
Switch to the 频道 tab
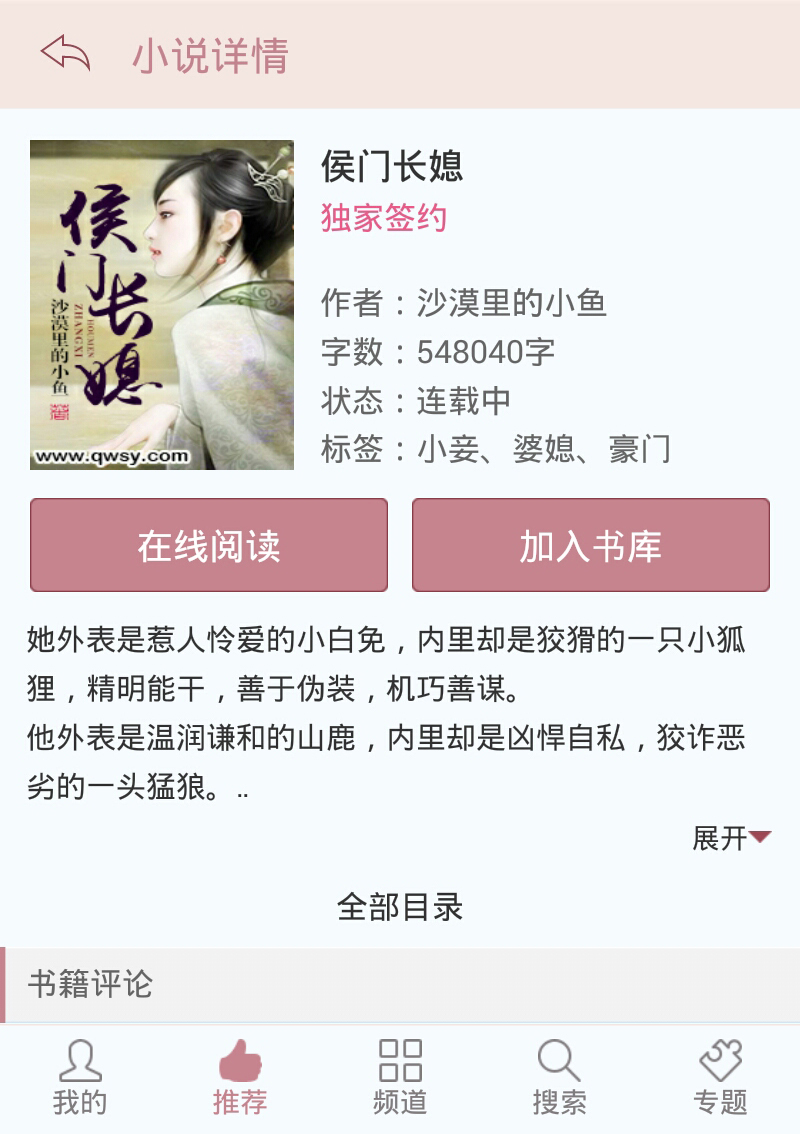tap(400, 1078)
